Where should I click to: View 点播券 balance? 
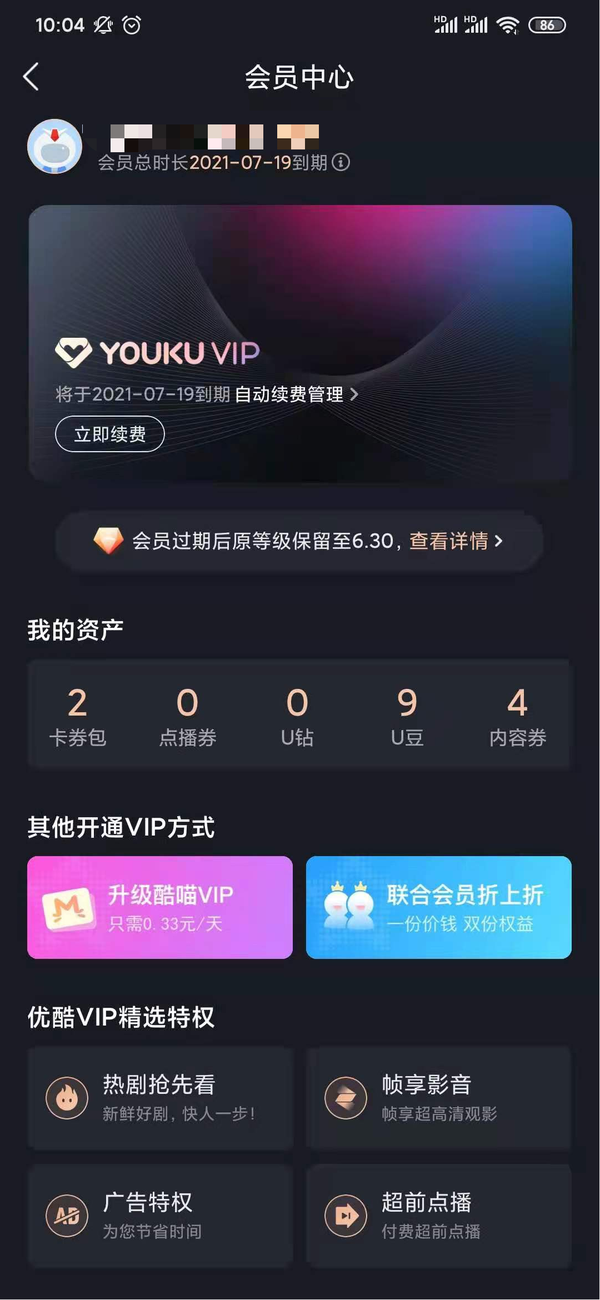[187, 716]
